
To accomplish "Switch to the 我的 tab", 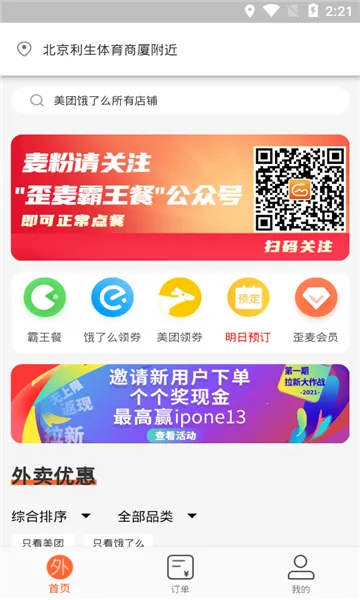I will (301, 574).
